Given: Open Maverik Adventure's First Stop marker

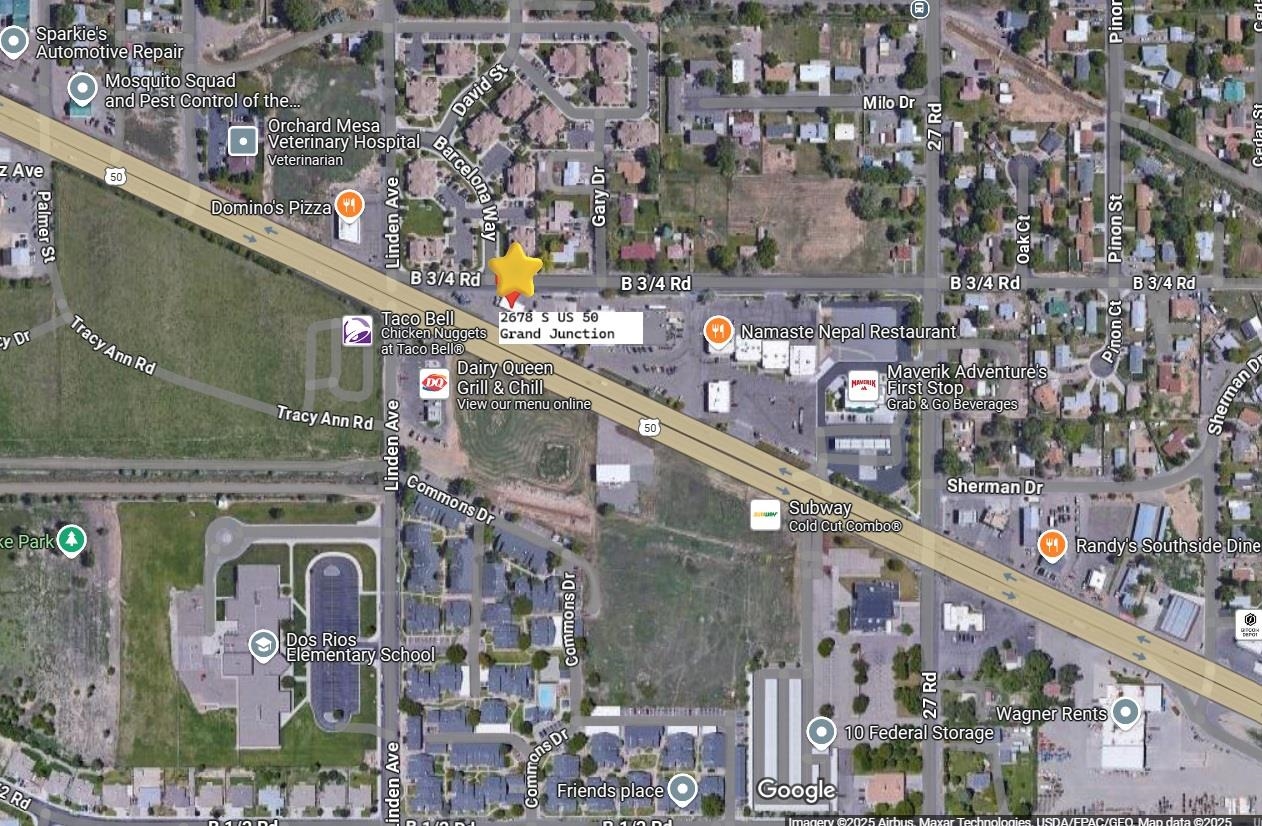Looking at the screenshot, I should pyautogui.click(x=863, y=386).
